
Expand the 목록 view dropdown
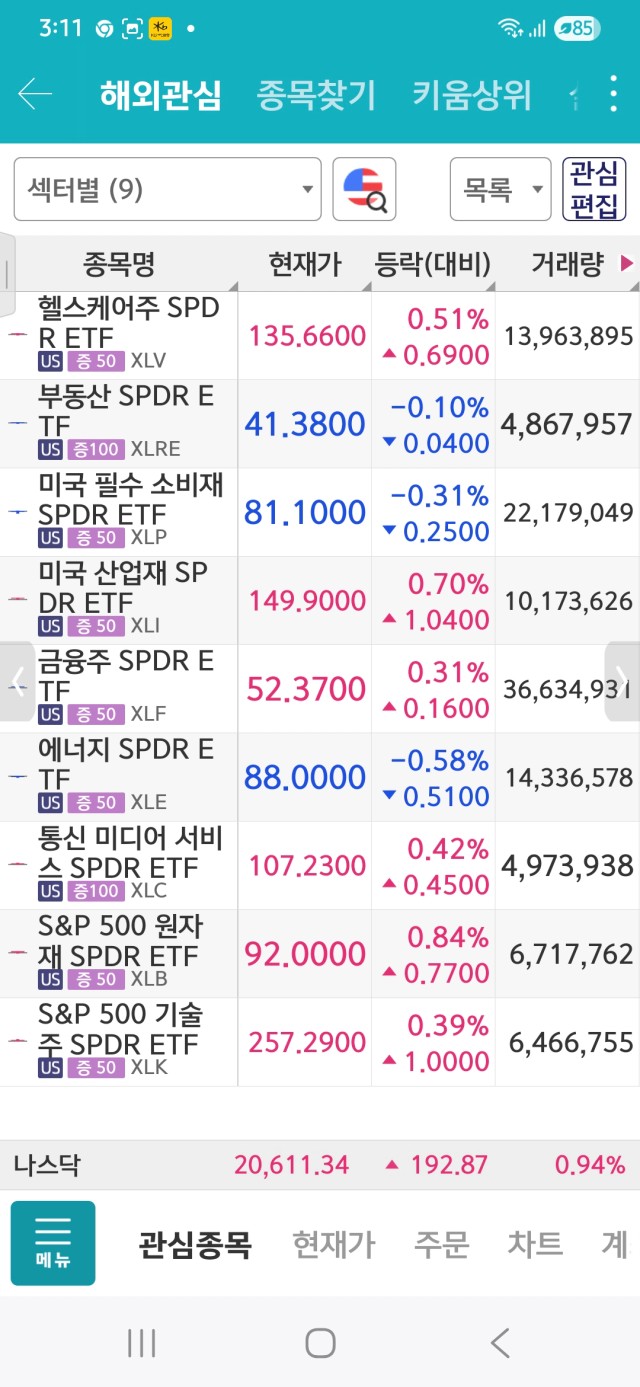click(x=500, y=189)
